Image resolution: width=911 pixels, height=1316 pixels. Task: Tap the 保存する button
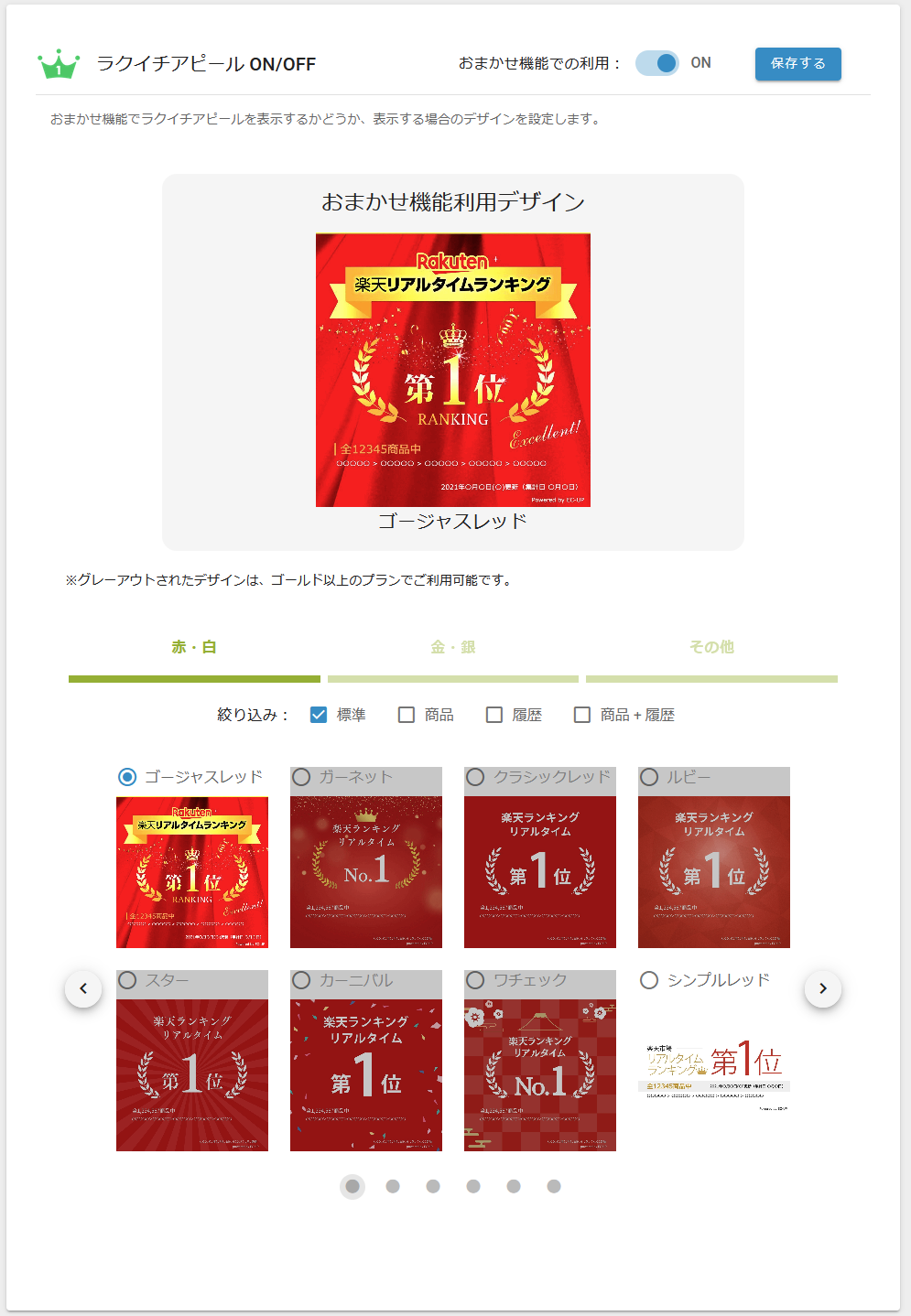pos(797,63)
